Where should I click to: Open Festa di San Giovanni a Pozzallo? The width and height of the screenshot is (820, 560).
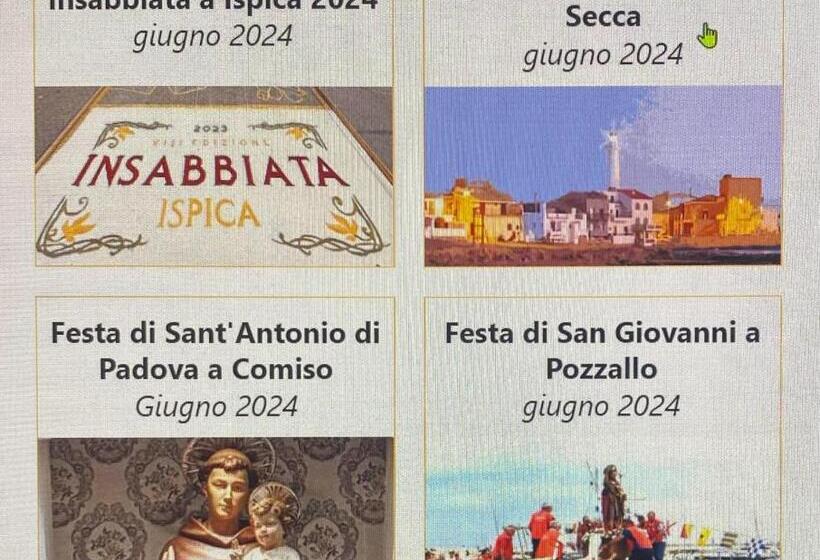[x=602, y=351]
